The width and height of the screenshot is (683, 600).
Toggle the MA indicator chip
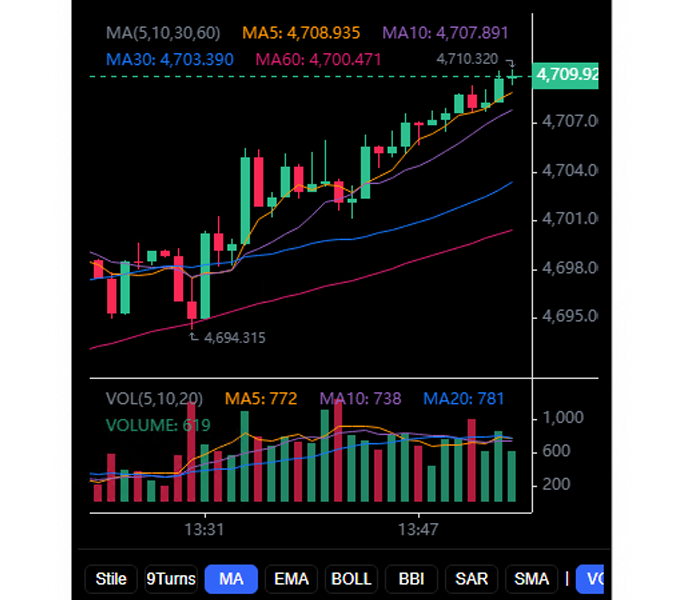(231, 579)
